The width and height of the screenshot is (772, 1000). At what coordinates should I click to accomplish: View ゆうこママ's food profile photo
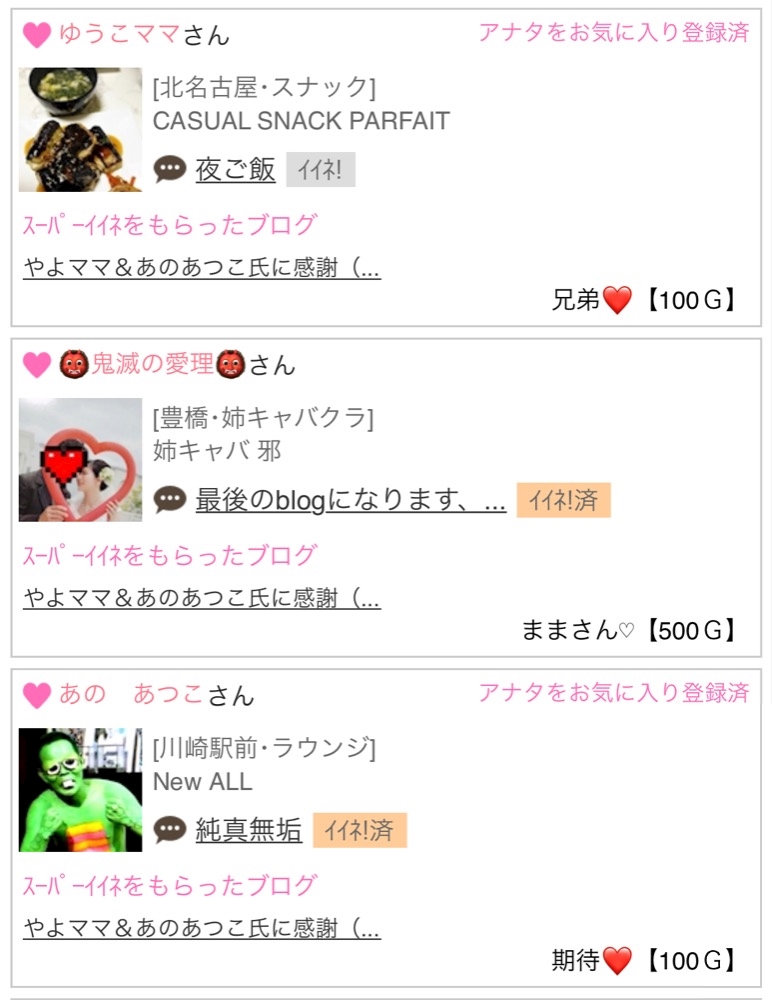tap(80, 129)
